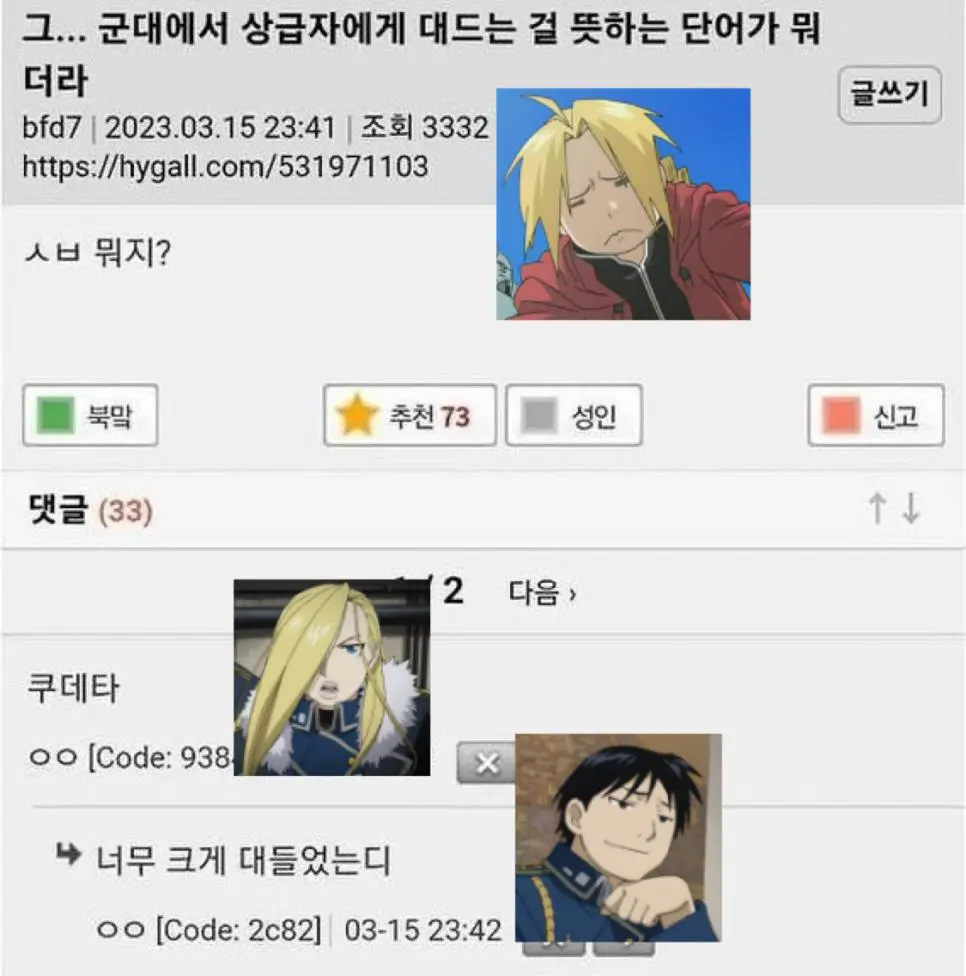The image size is (966, 976).
Task: Report the post with 신고
Action: (875, 415)
